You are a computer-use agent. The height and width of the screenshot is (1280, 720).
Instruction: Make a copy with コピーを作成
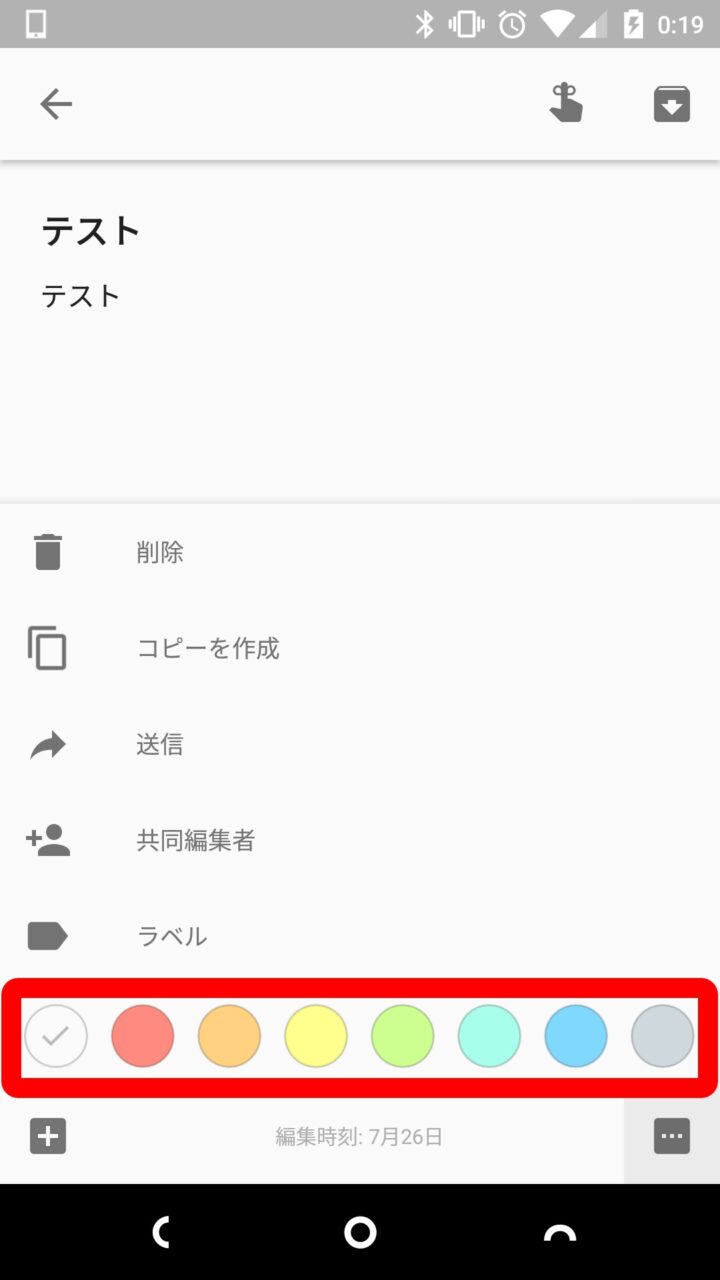click(x=208, y=648)
